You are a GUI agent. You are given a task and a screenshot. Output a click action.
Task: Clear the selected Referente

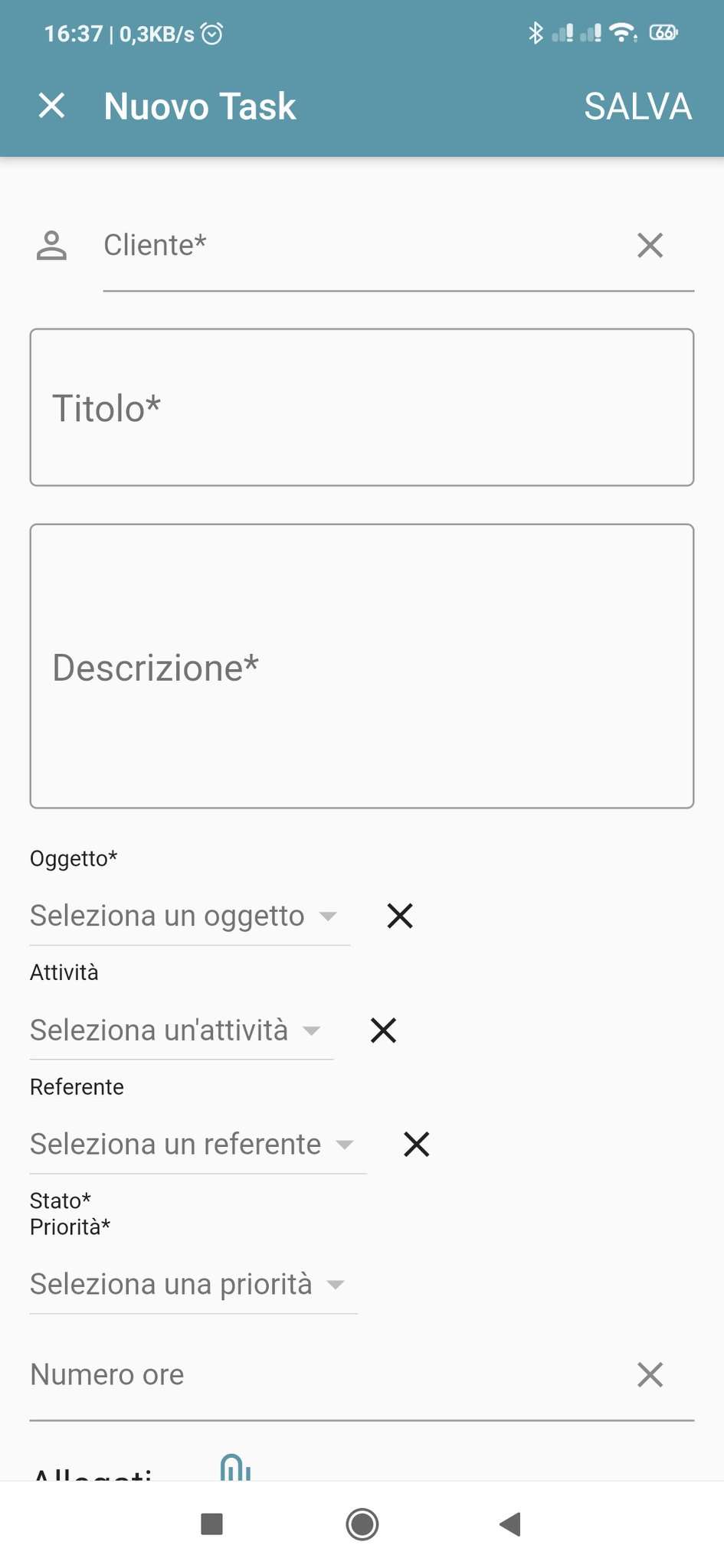pyautogui.click(x=417, y=1145)
